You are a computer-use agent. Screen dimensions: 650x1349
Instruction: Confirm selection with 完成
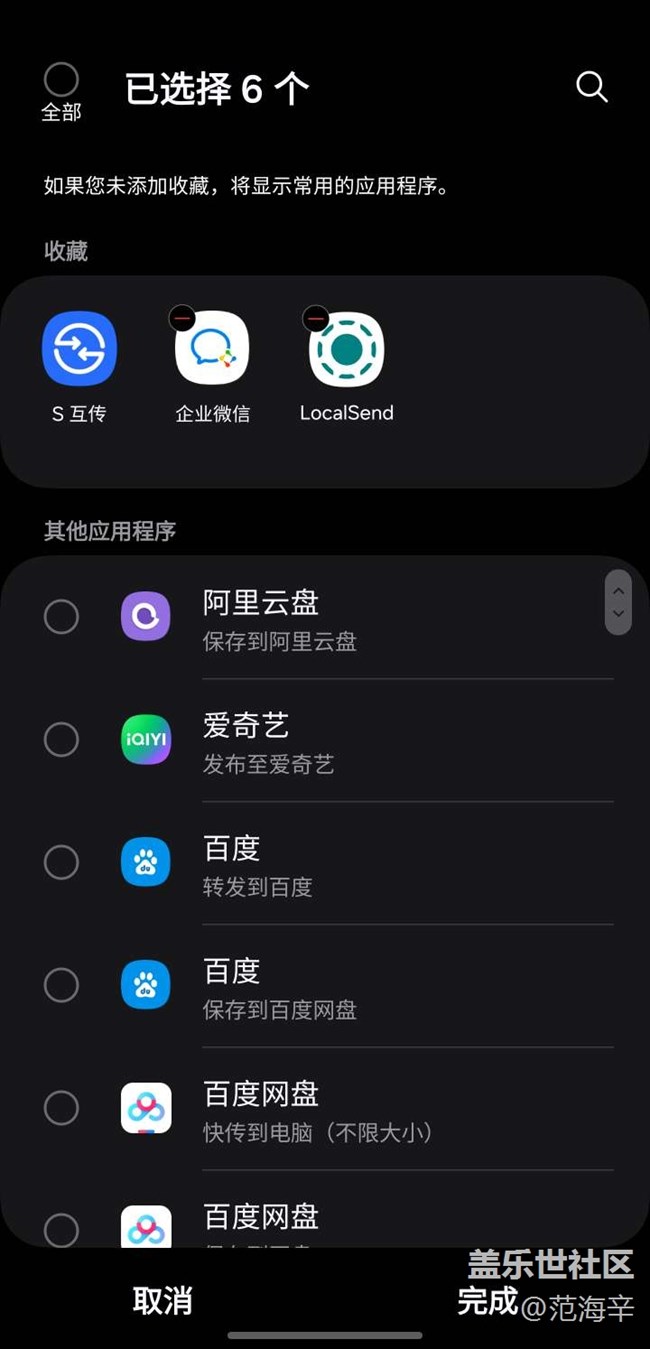coord(488,1301)
